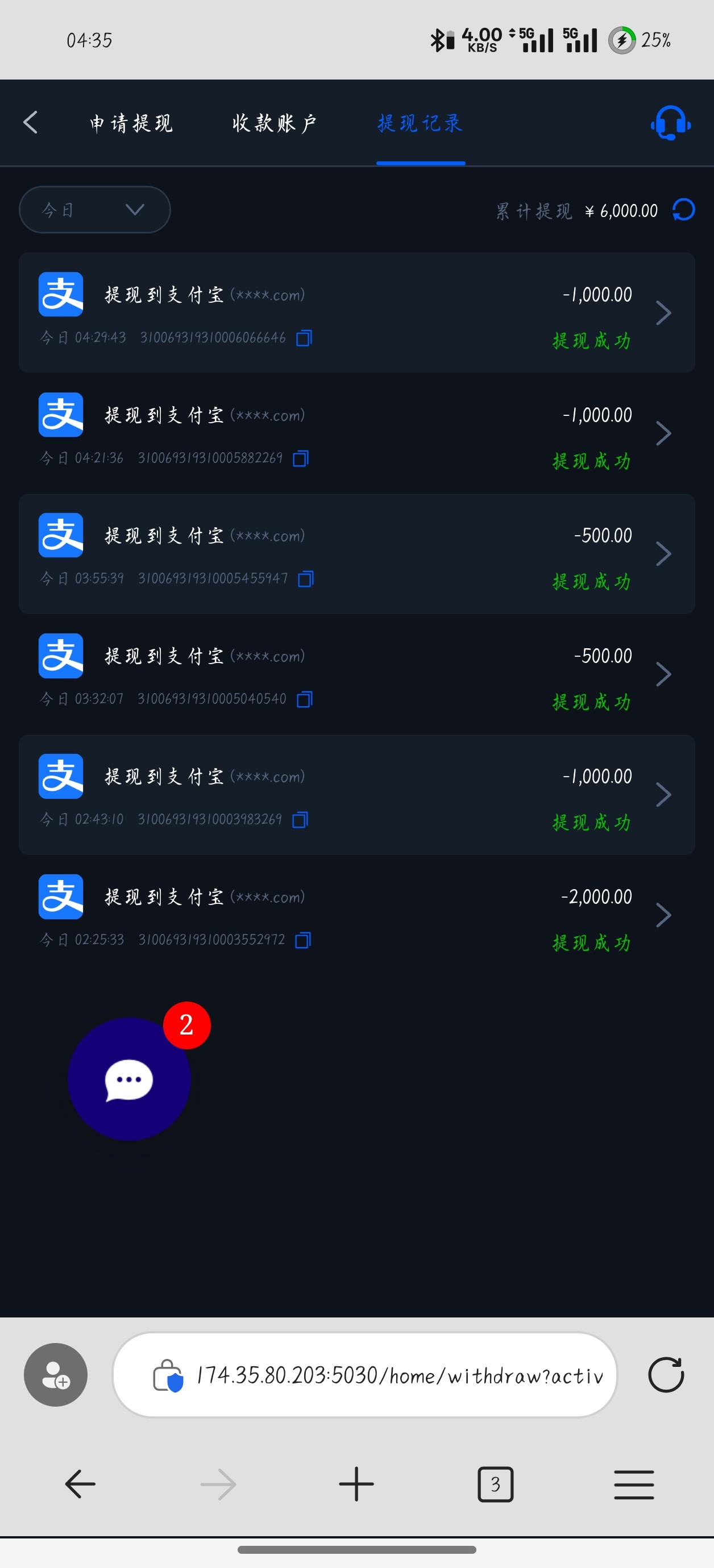
Task: Open a new browser tab
Action: point(356,1484)
